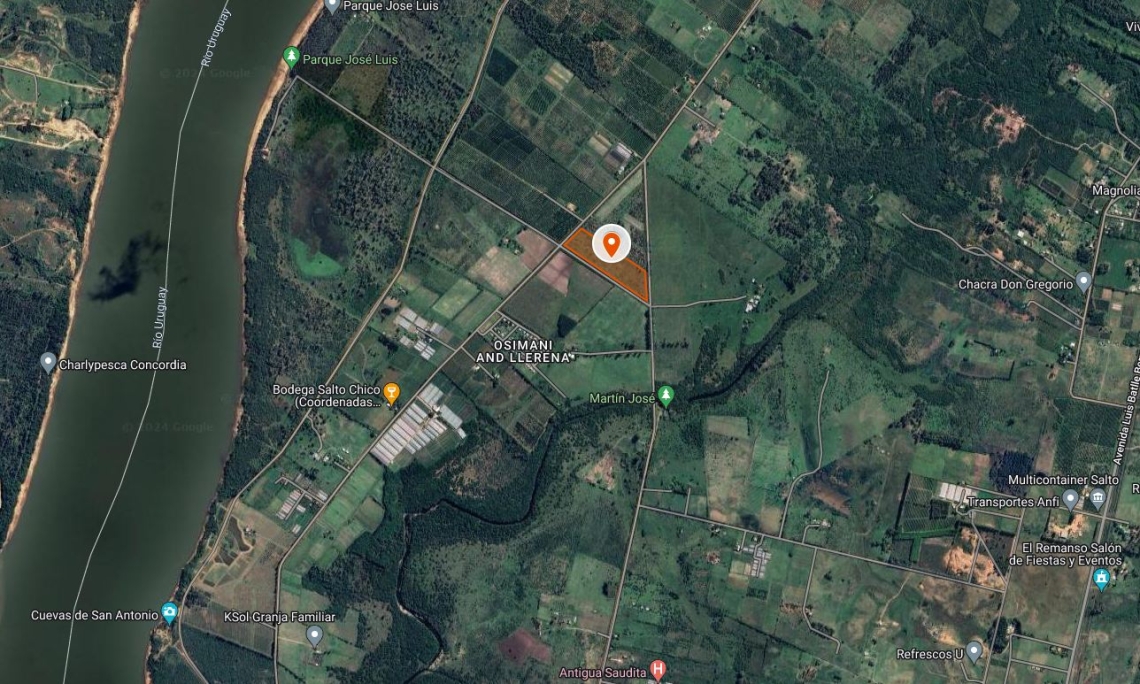This screenshot has height=684, width=1140.
Task: Tap the Martín José park marker
Action: [x=666, y=396]
